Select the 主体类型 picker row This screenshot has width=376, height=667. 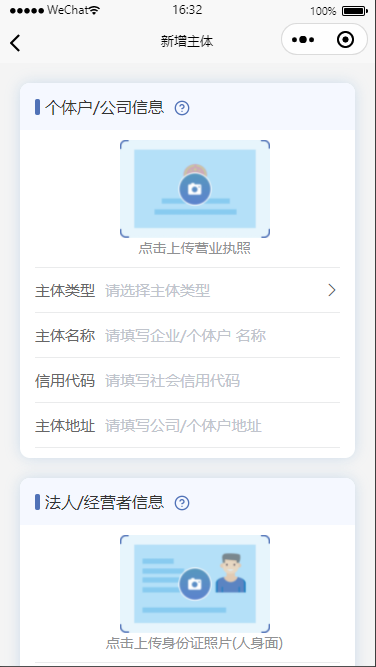pos(187,291)
